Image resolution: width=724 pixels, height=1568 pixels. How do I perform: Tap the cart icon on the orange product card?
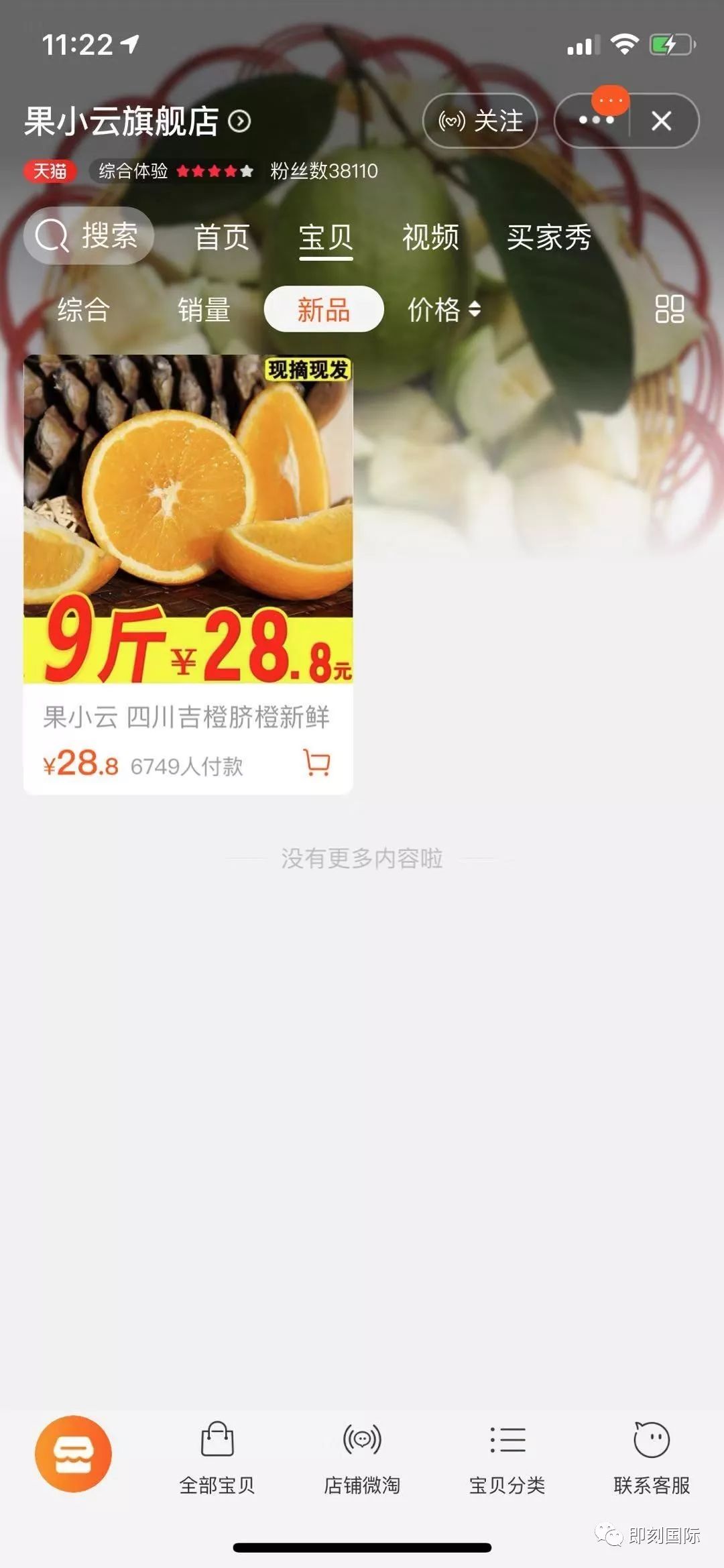(x=316, y=764)
